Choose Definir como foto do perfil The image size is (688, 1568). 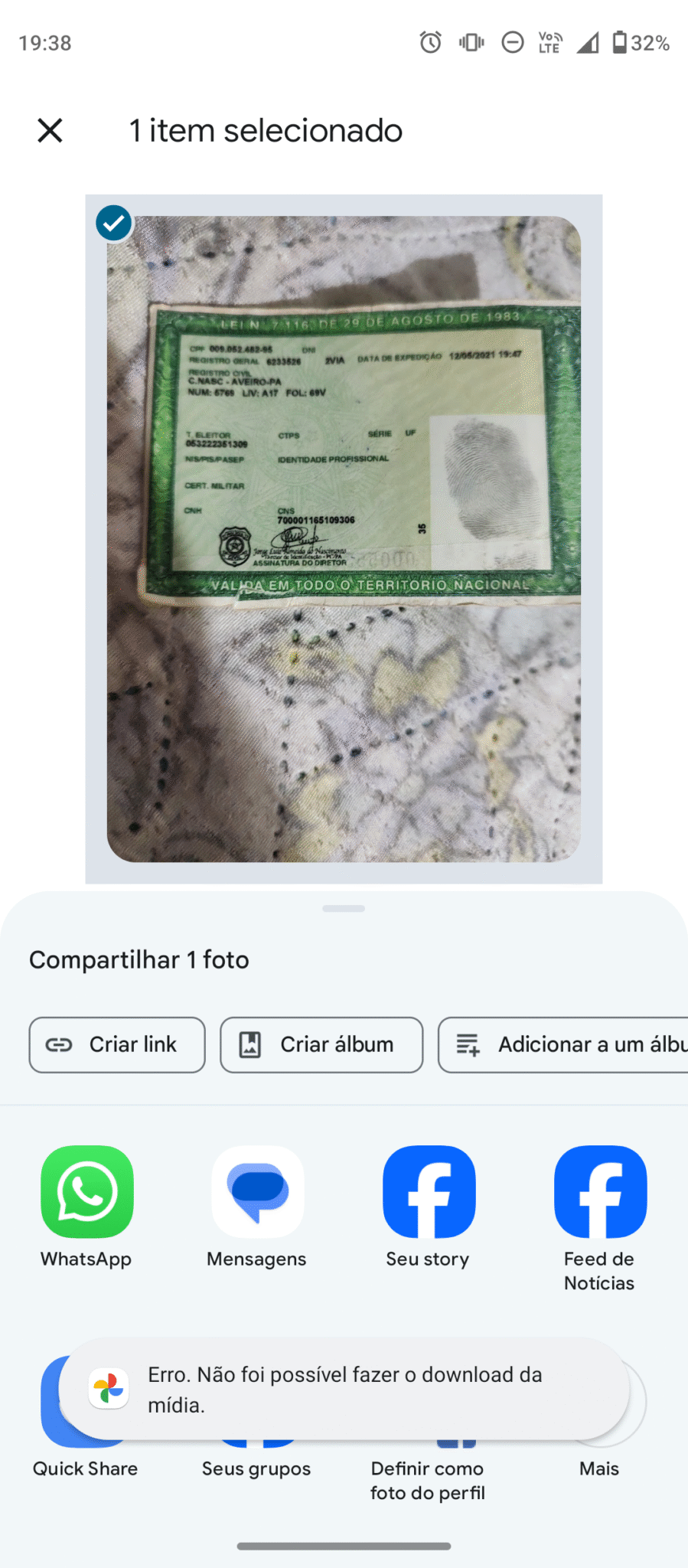pos(428,1480)
